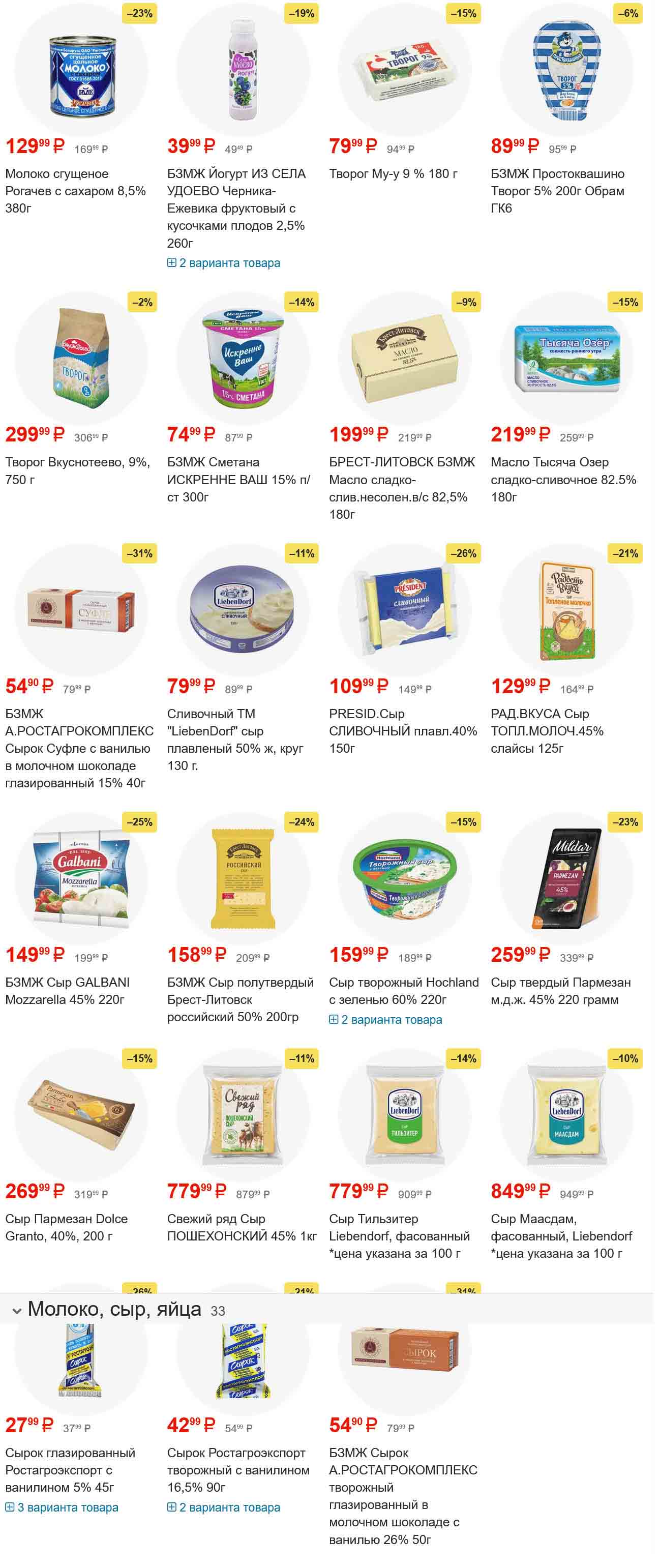660x1568 pixels.
Task: View Сыр Пармезан Dolce Granto 200 г
Action: [x=66, y=1227]
